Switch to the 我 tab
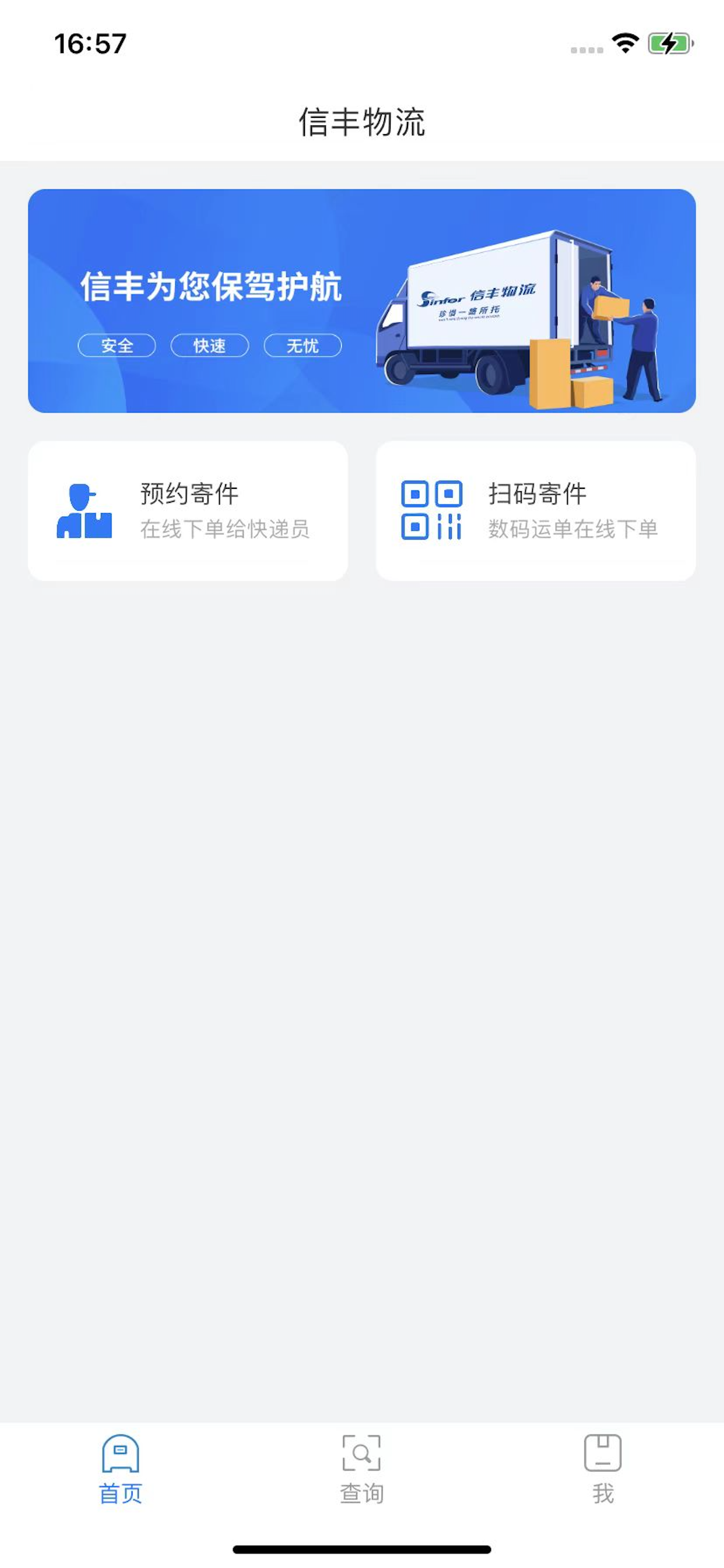The image size is (724, 1568). [603, 1469]
